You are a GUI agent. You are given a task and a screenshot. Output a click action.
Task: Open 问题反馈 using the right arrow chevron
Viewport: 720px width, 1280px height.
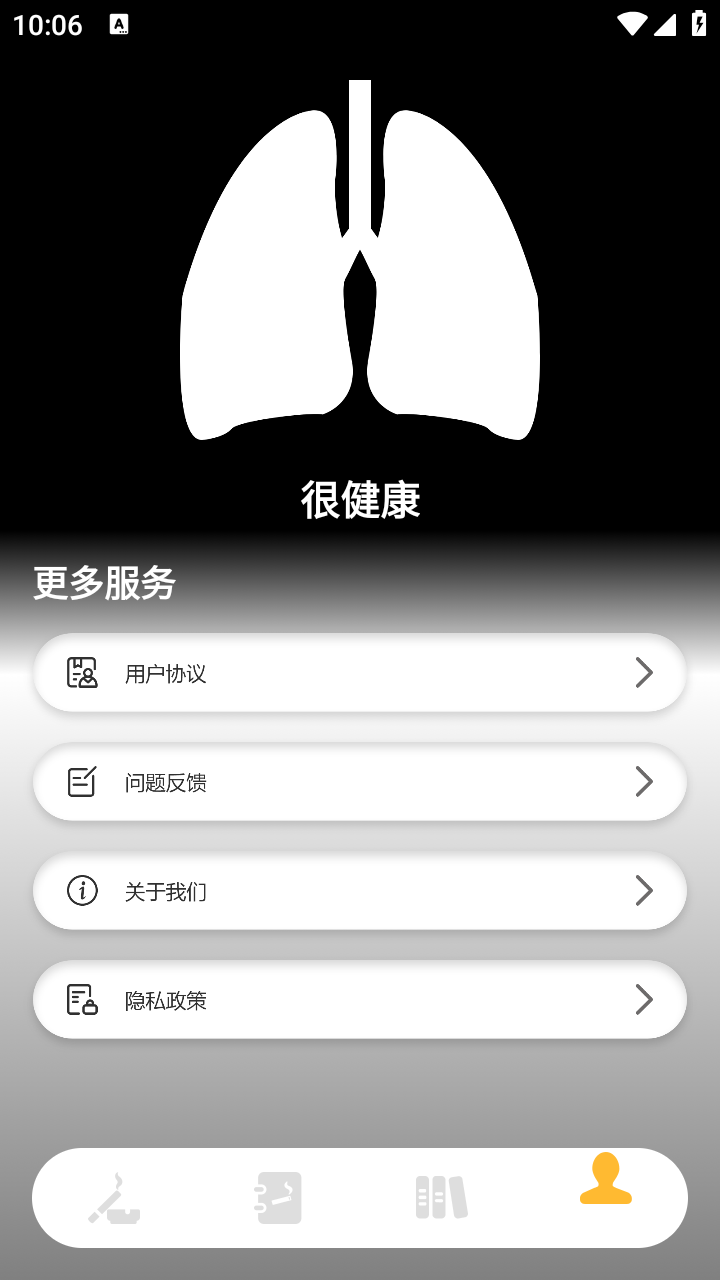pos(645,781)
